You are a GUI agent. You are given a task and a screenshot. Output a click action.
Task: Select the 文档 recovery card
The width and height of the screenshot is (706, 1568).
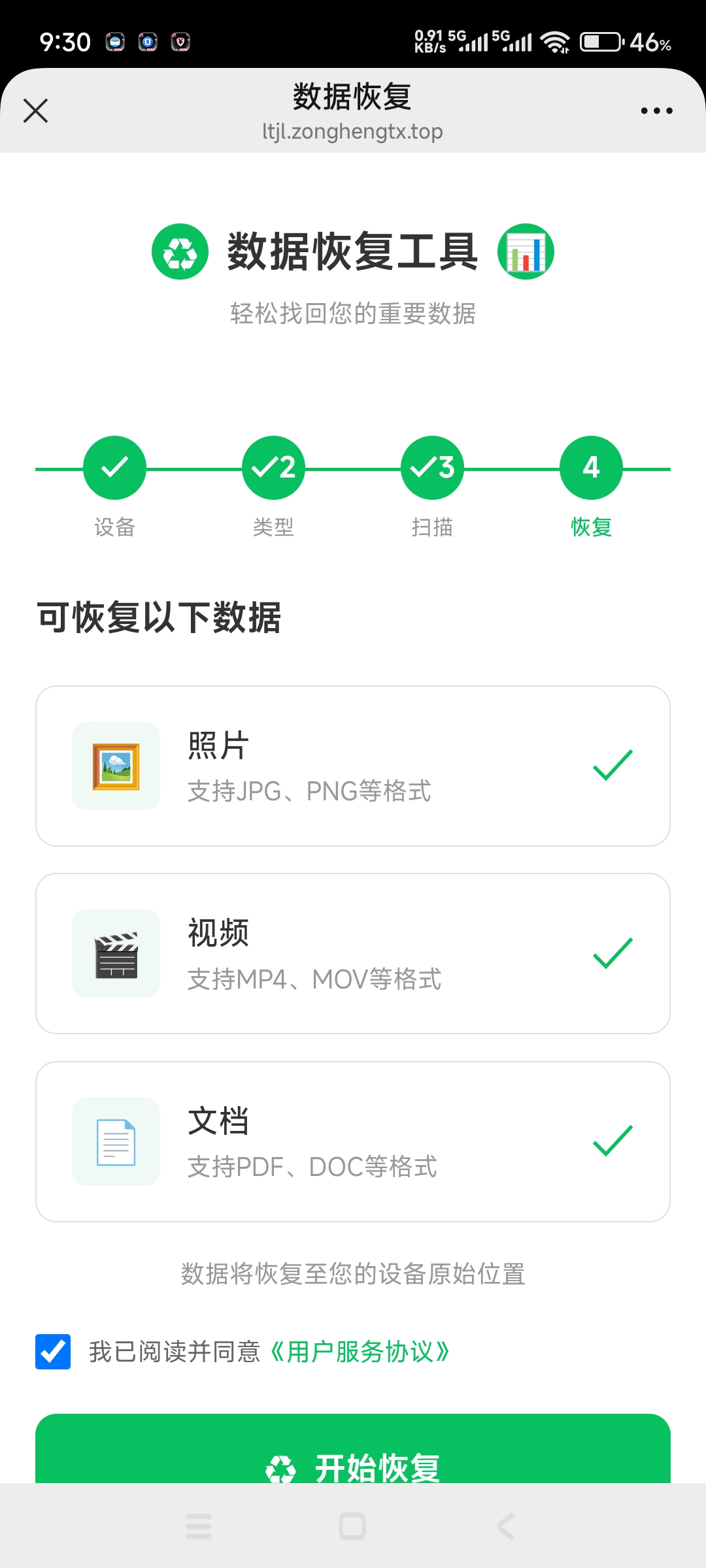353,1141
